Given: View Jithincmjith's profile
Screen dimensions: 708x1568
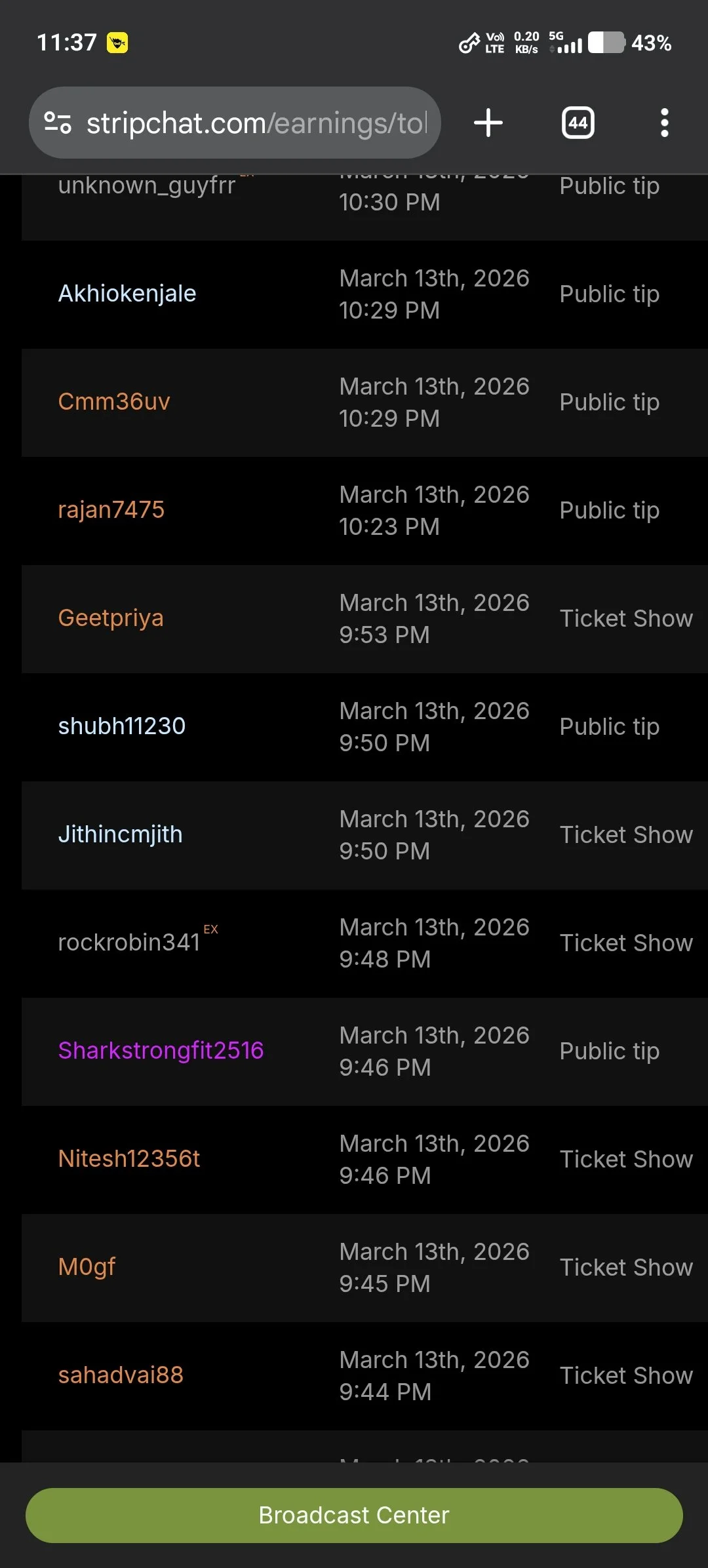Looking at the screenshot, I should coord(121,834).
